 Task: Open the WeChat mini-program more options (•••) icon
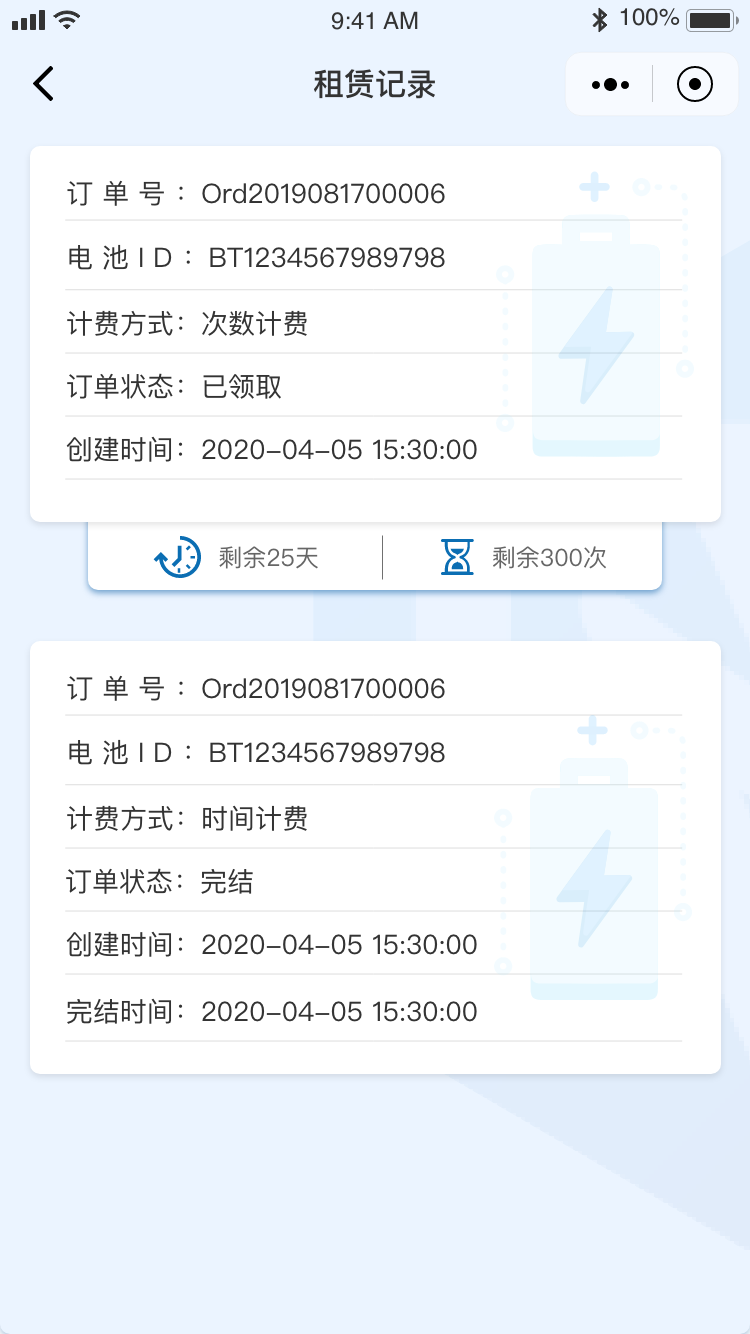[609, 84]
